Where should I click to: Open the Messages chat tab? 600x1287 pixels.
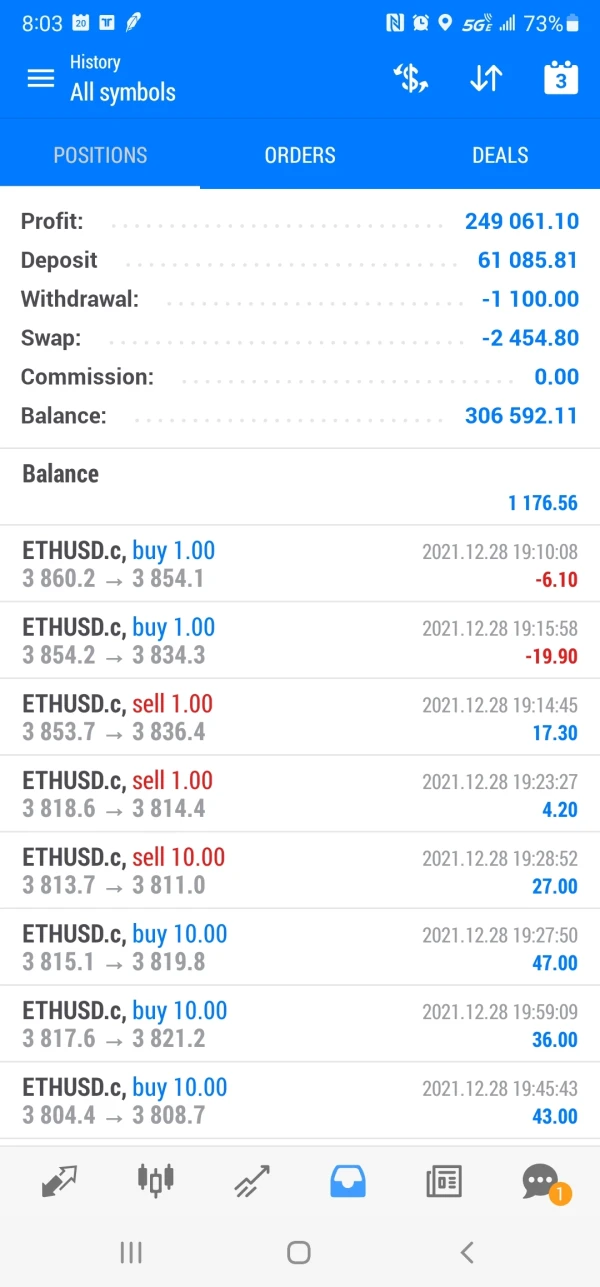[x=542, y=1182]
